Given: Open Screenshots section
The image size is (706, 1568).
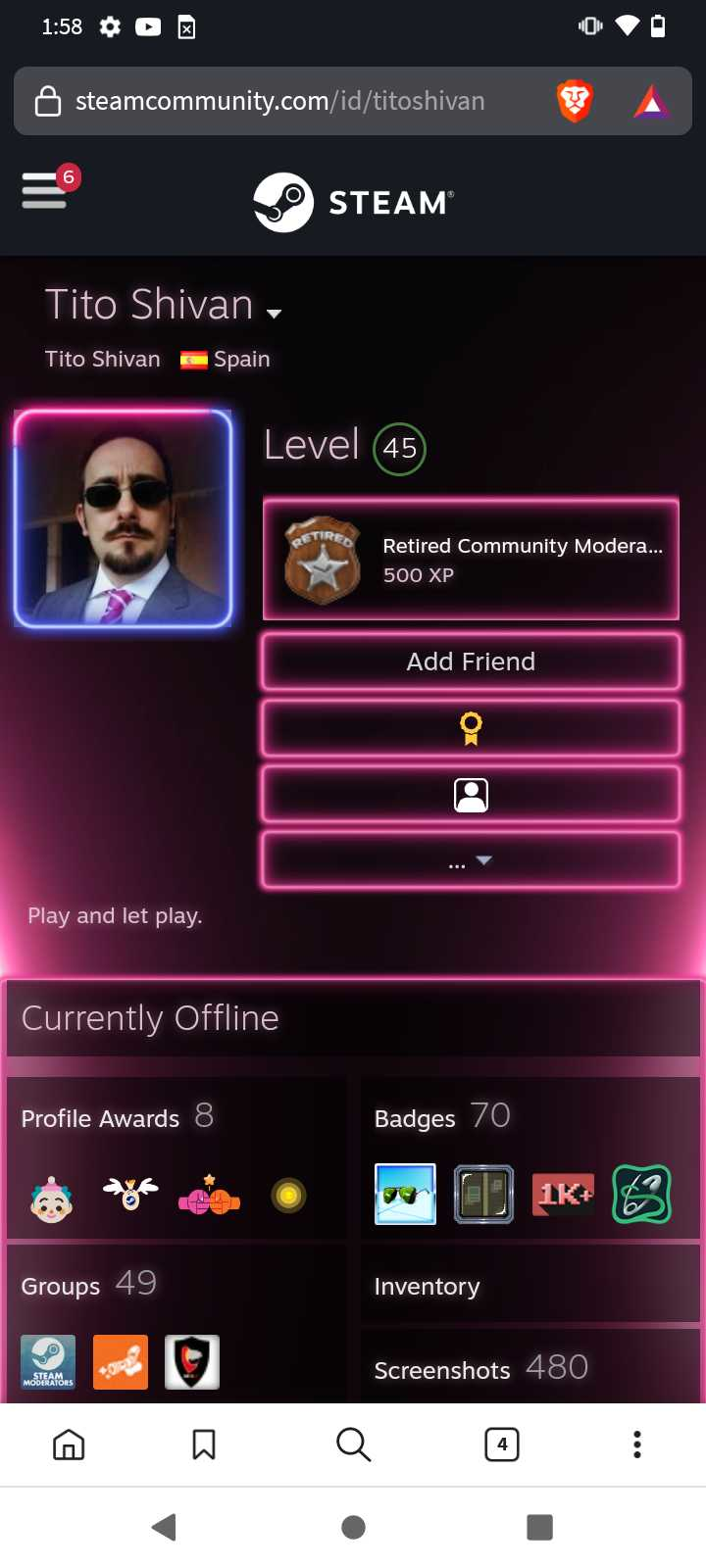Looking at the screenshot, I should click(442, 1370).
